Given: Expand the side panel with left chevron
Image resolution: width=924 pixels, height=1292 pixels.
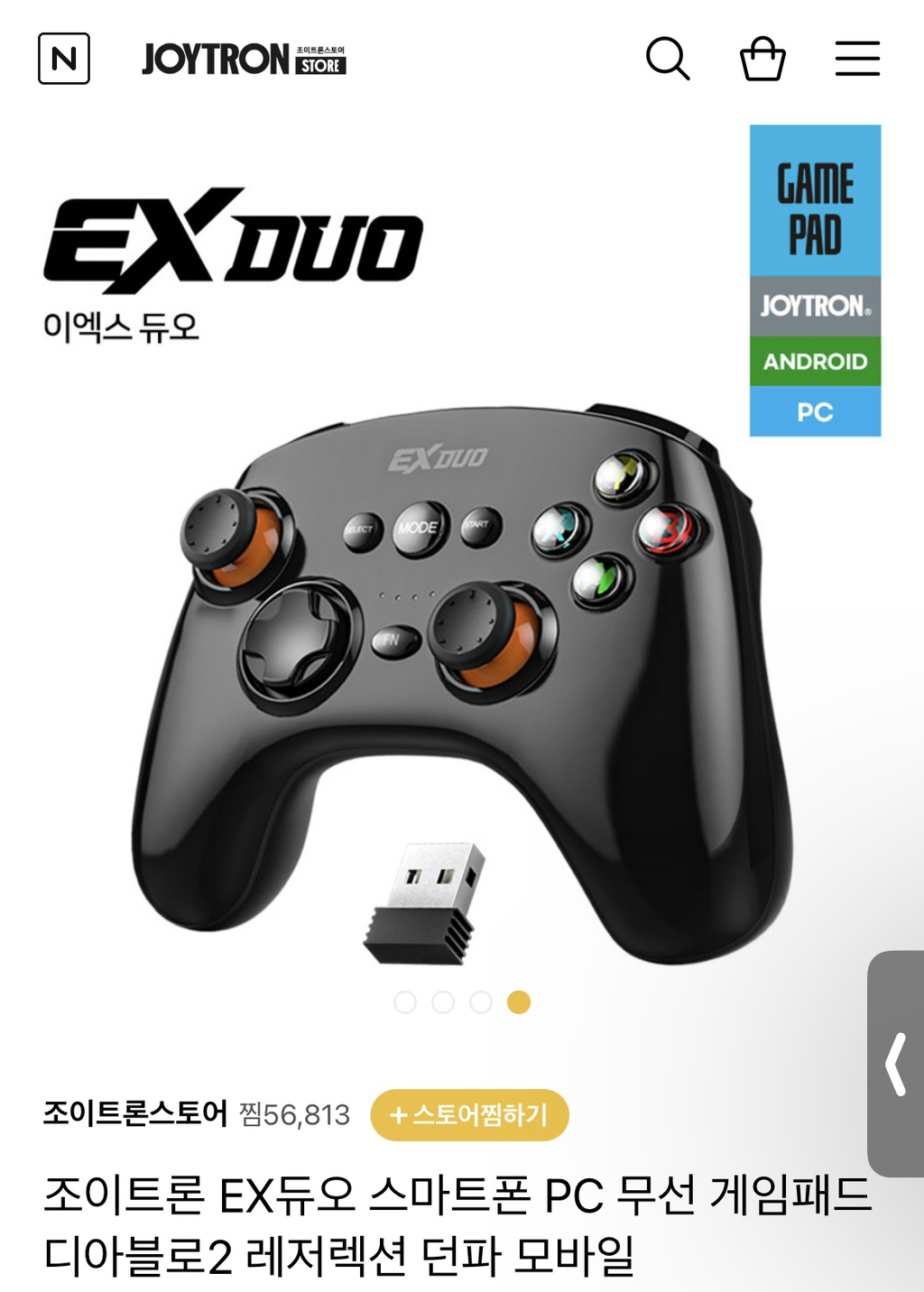Looking at the screenshot, I should (x=897, y=1065).
